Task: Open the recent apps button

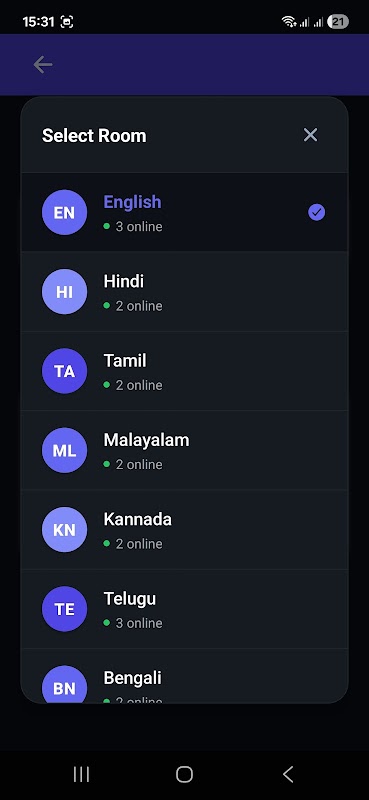Action: pyautogui.click(x=81, y=774)
